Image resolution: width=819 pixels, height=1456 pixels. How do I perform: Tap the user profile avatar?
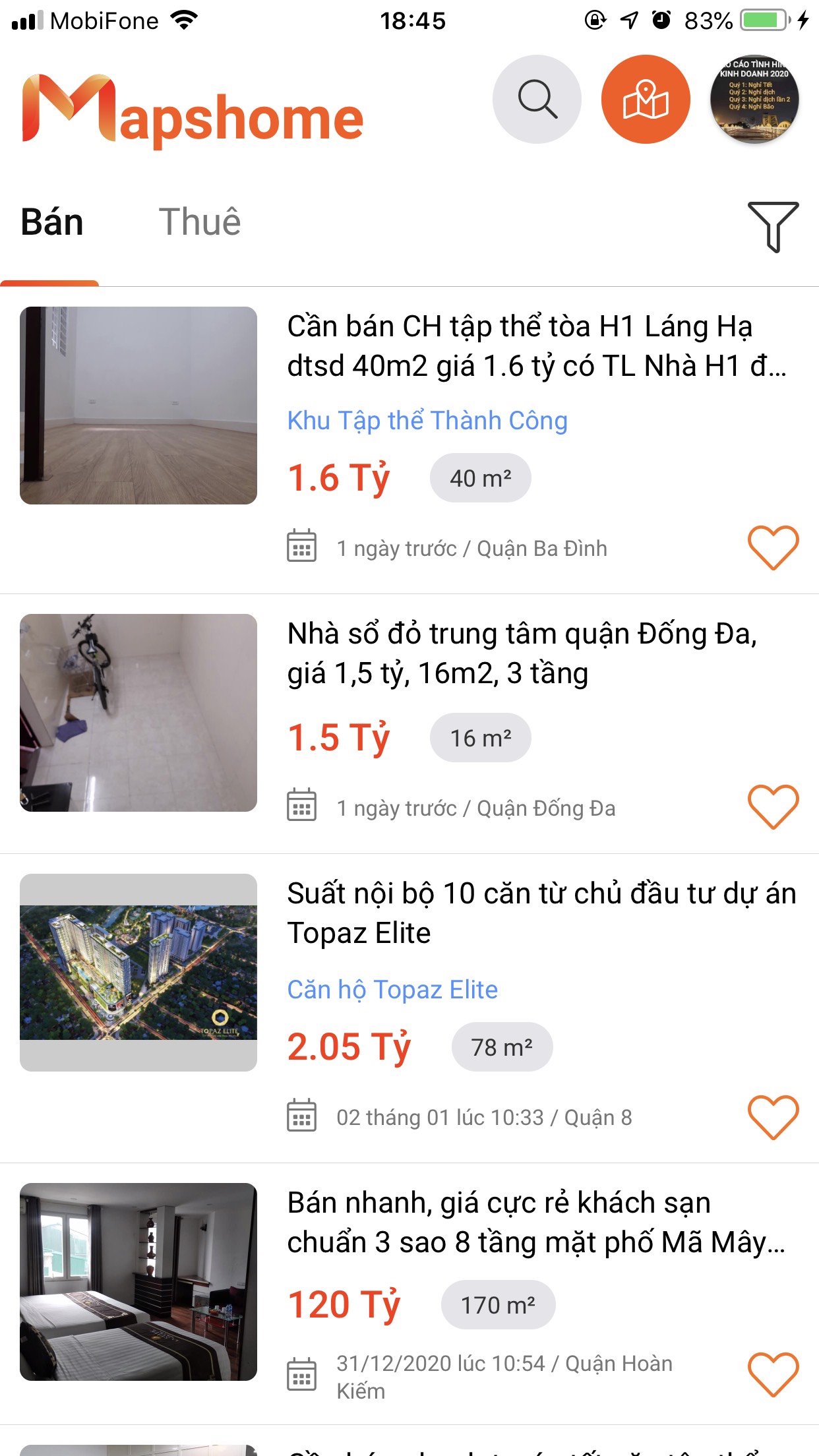click(756, 100)
